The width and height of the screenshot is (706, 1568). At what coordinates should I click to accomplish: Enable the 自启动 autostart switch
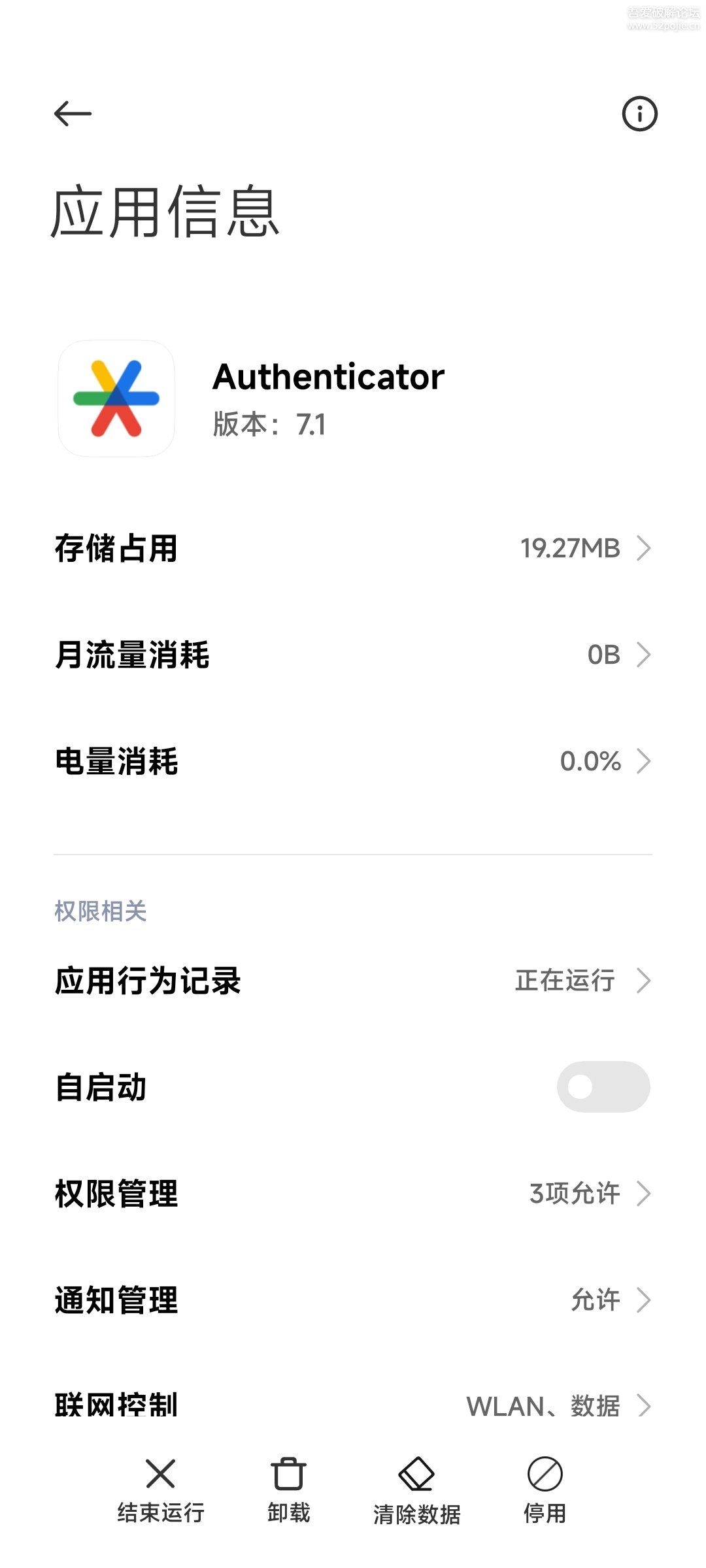click(603, 1087)
